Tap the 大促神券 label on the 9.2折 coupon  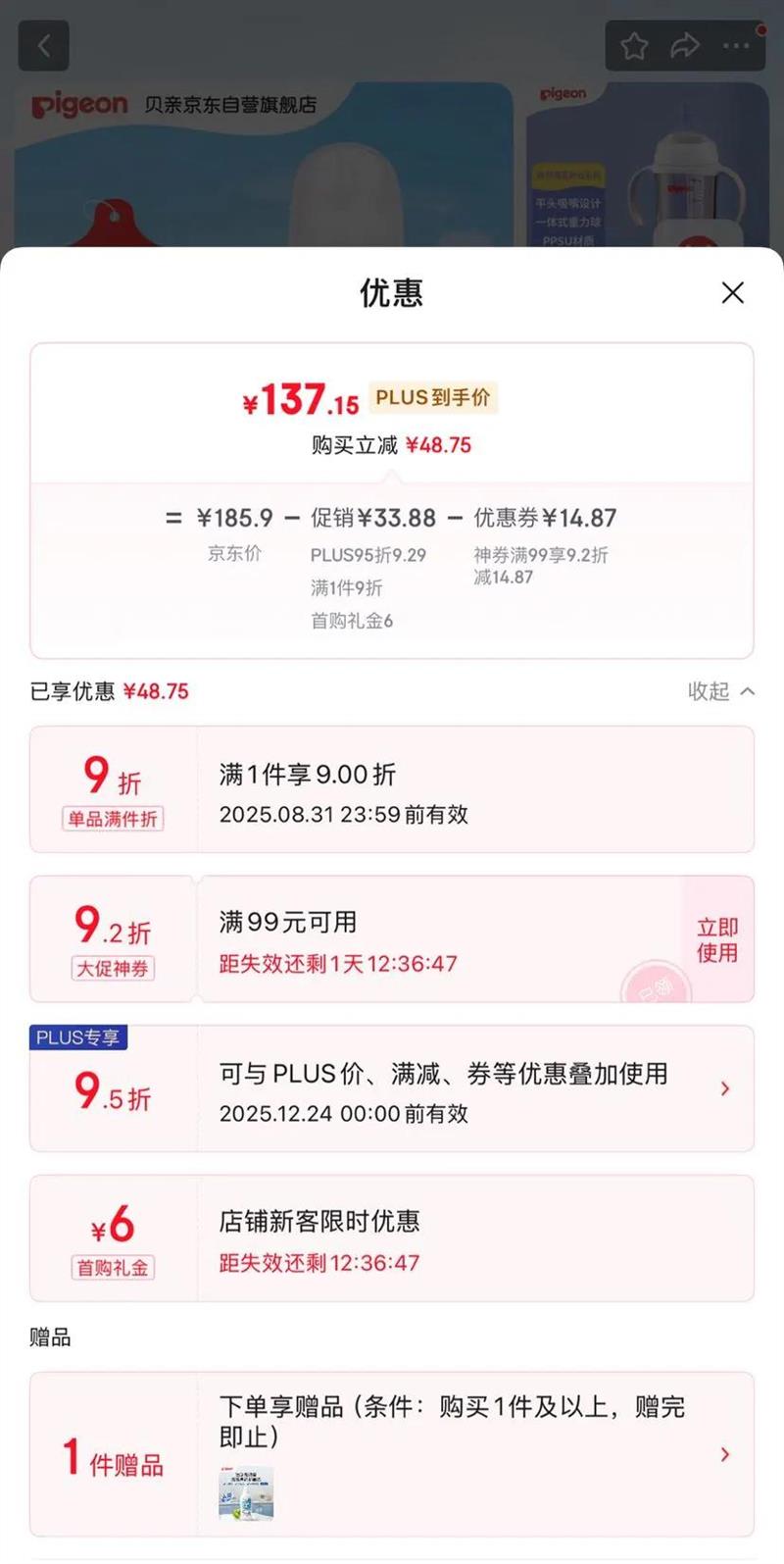[x=111, y=967]
